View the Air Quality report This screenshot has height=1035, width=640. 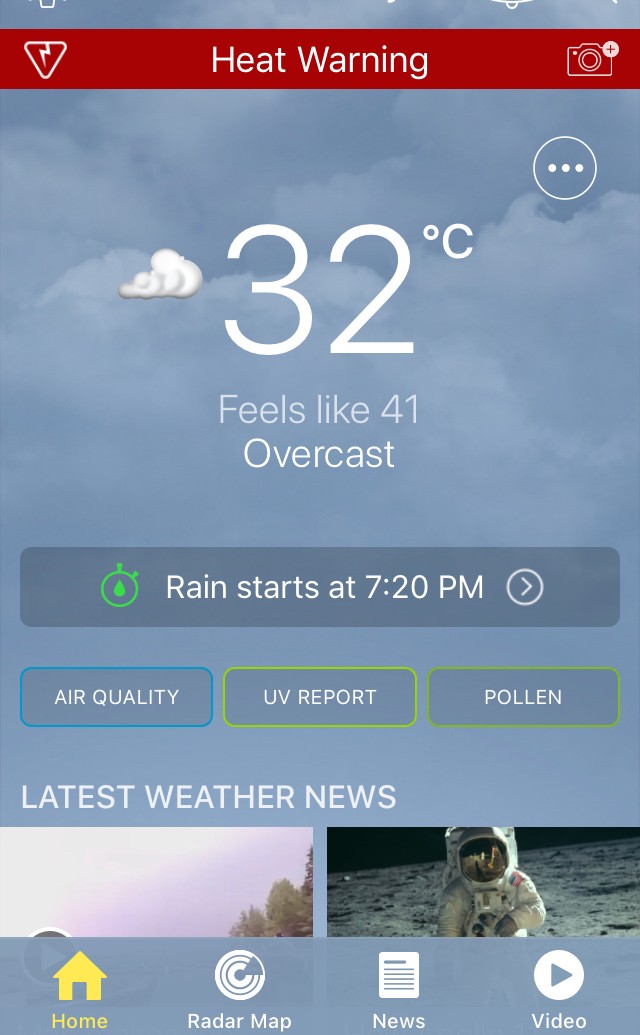pyautogui.click(x=117, y=697)
